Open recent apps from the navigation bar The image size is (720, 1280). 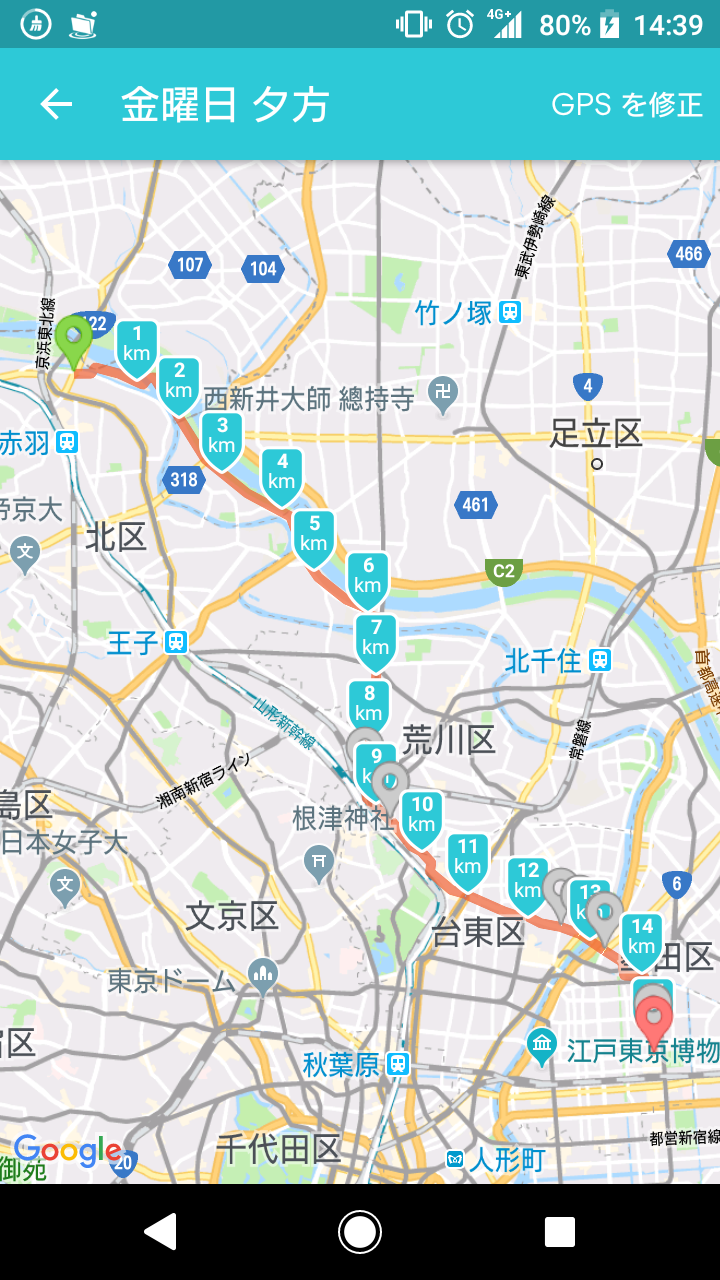pyautogui.click(x=560, y=1232)
